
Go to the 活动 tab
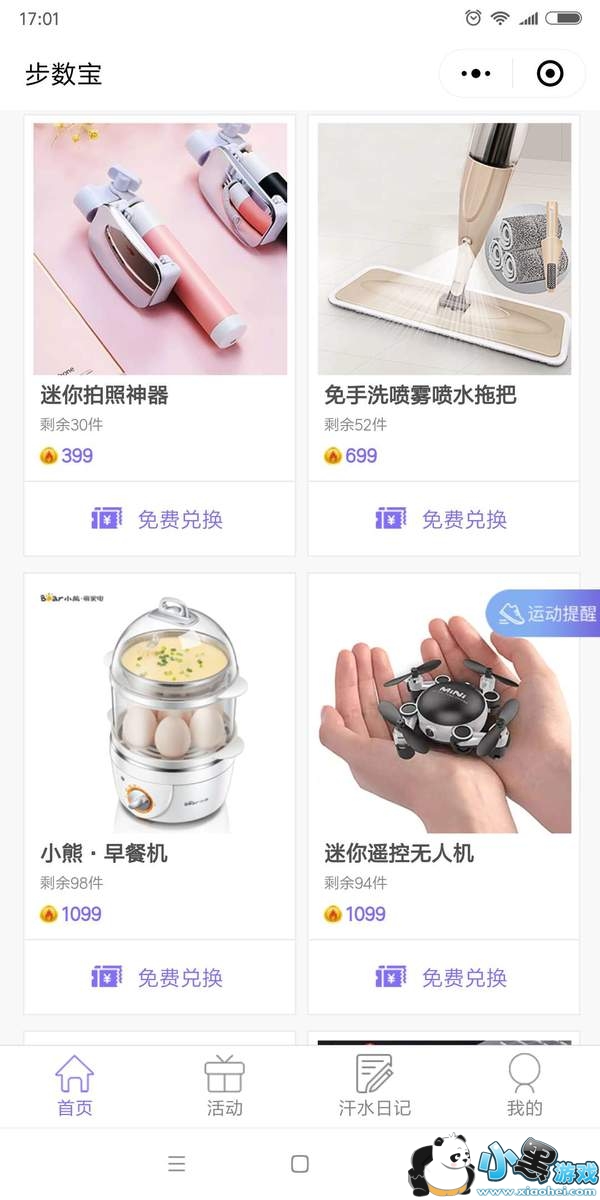coord(225,1085)
